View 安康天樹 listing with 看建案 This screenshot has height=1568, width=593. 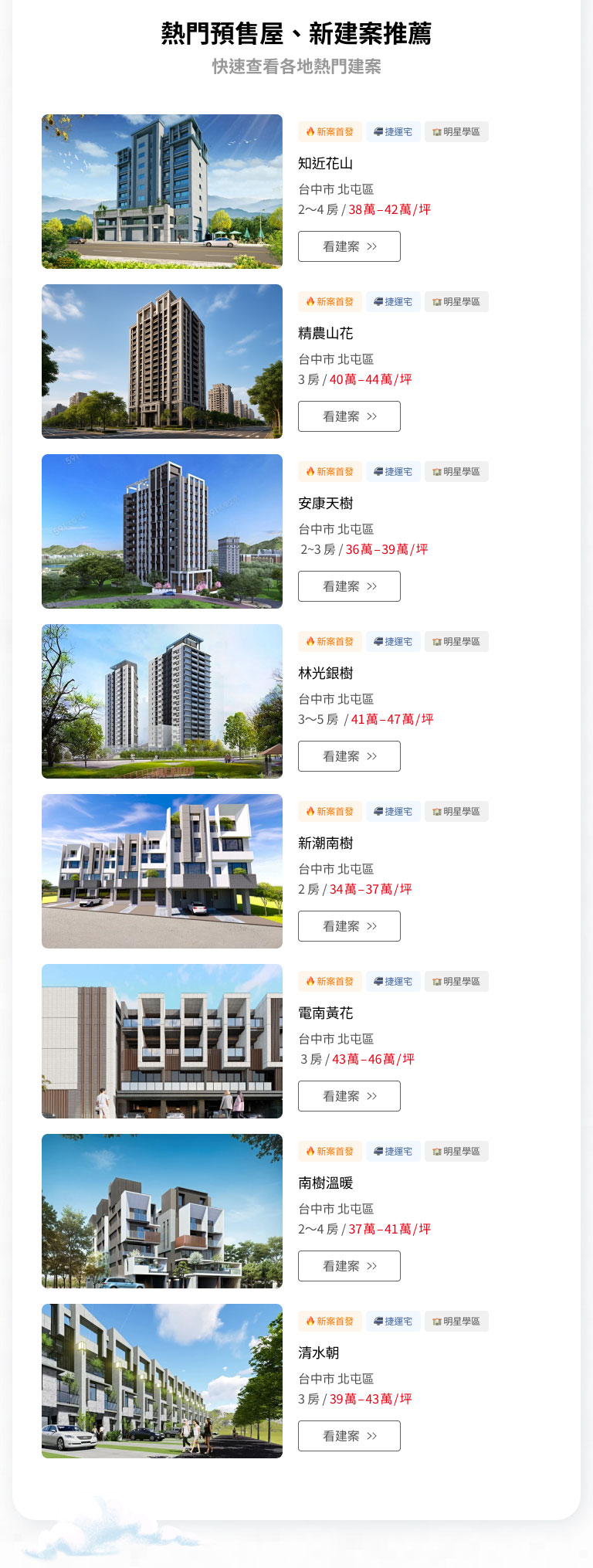349,586
